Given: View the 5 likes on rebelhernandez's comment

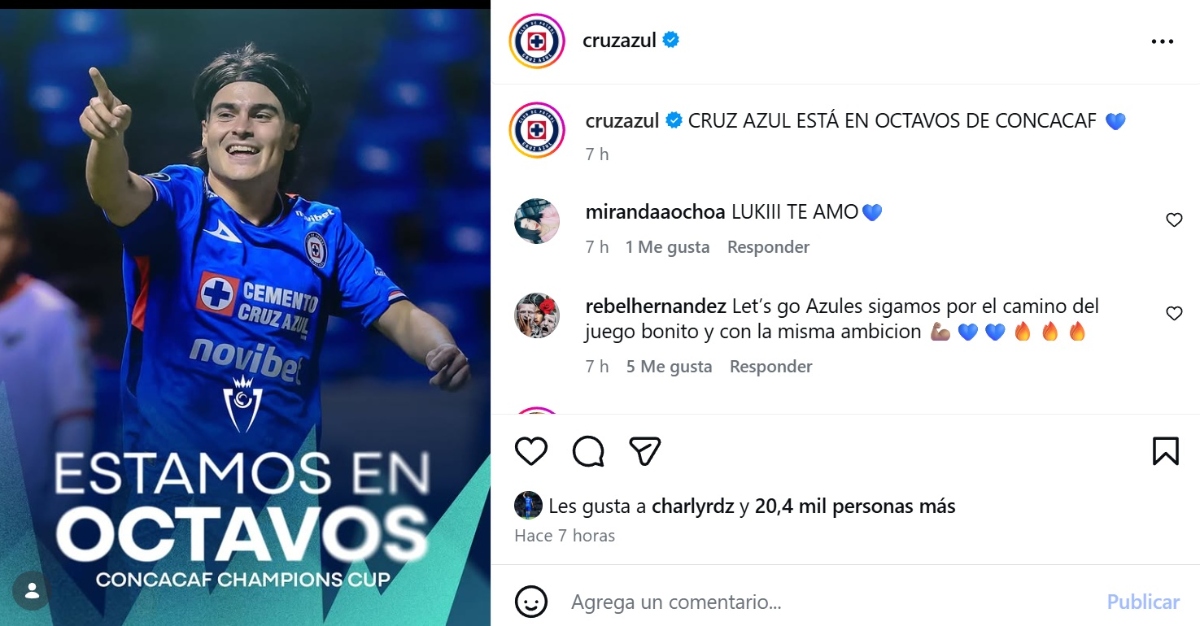Looking at the screenshot, I should (x=669, y=367).
